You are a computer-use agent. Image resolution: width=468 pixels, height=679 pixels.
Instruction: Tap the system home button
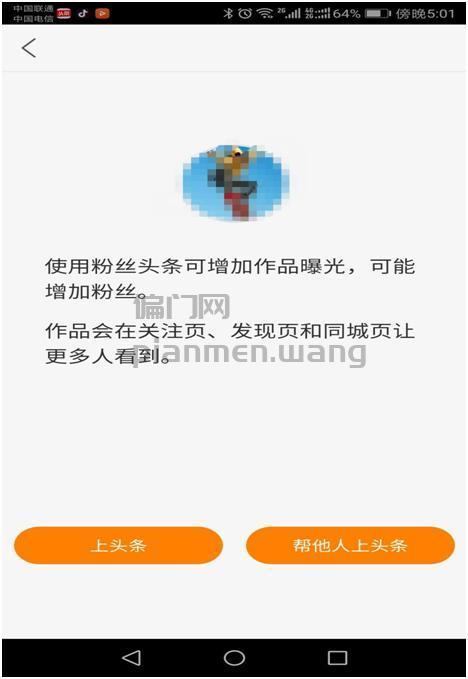pyautogui.click(x=234, y=658)
